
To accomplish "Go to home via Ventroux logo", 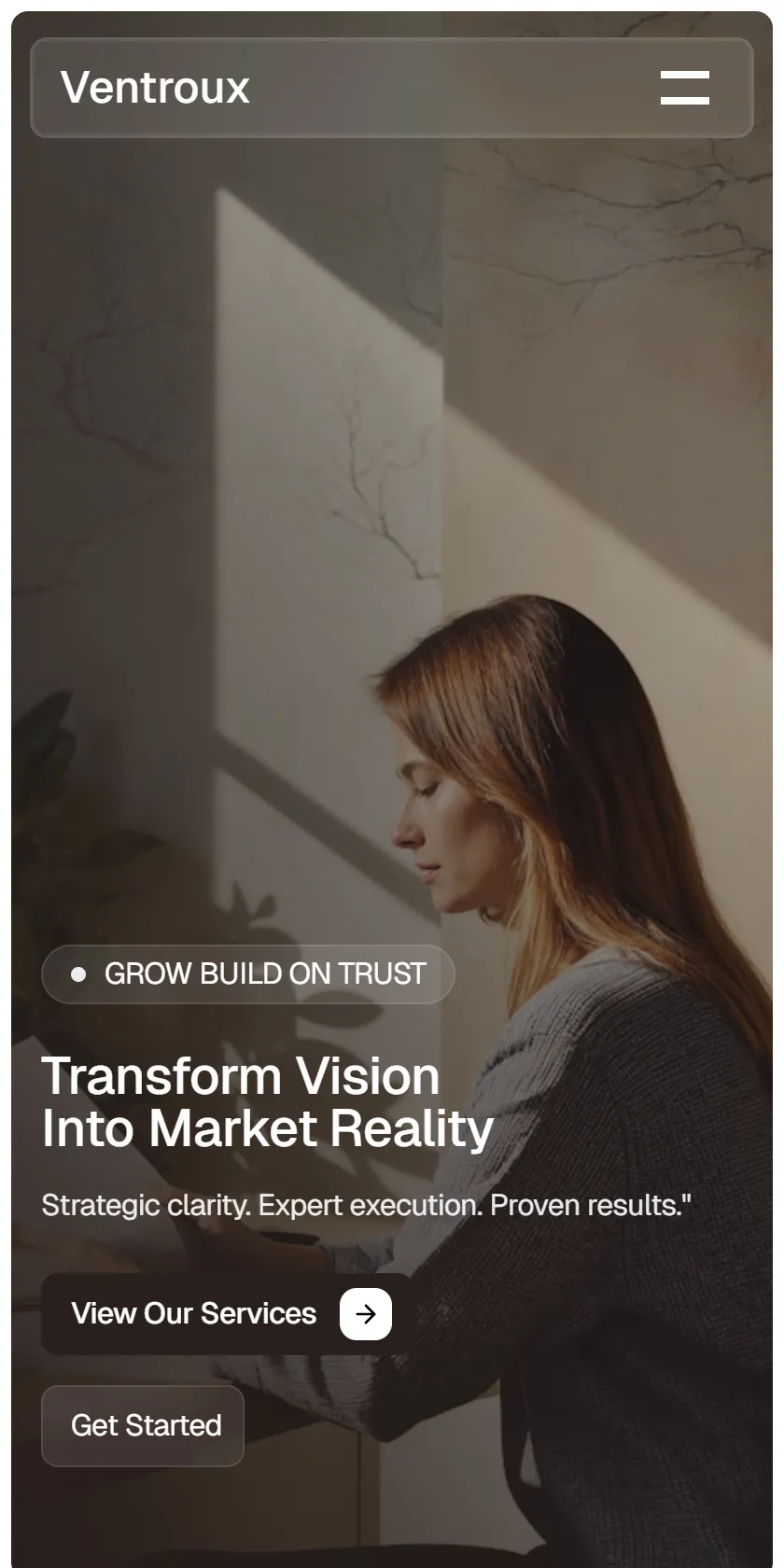I will coord(155,88).
